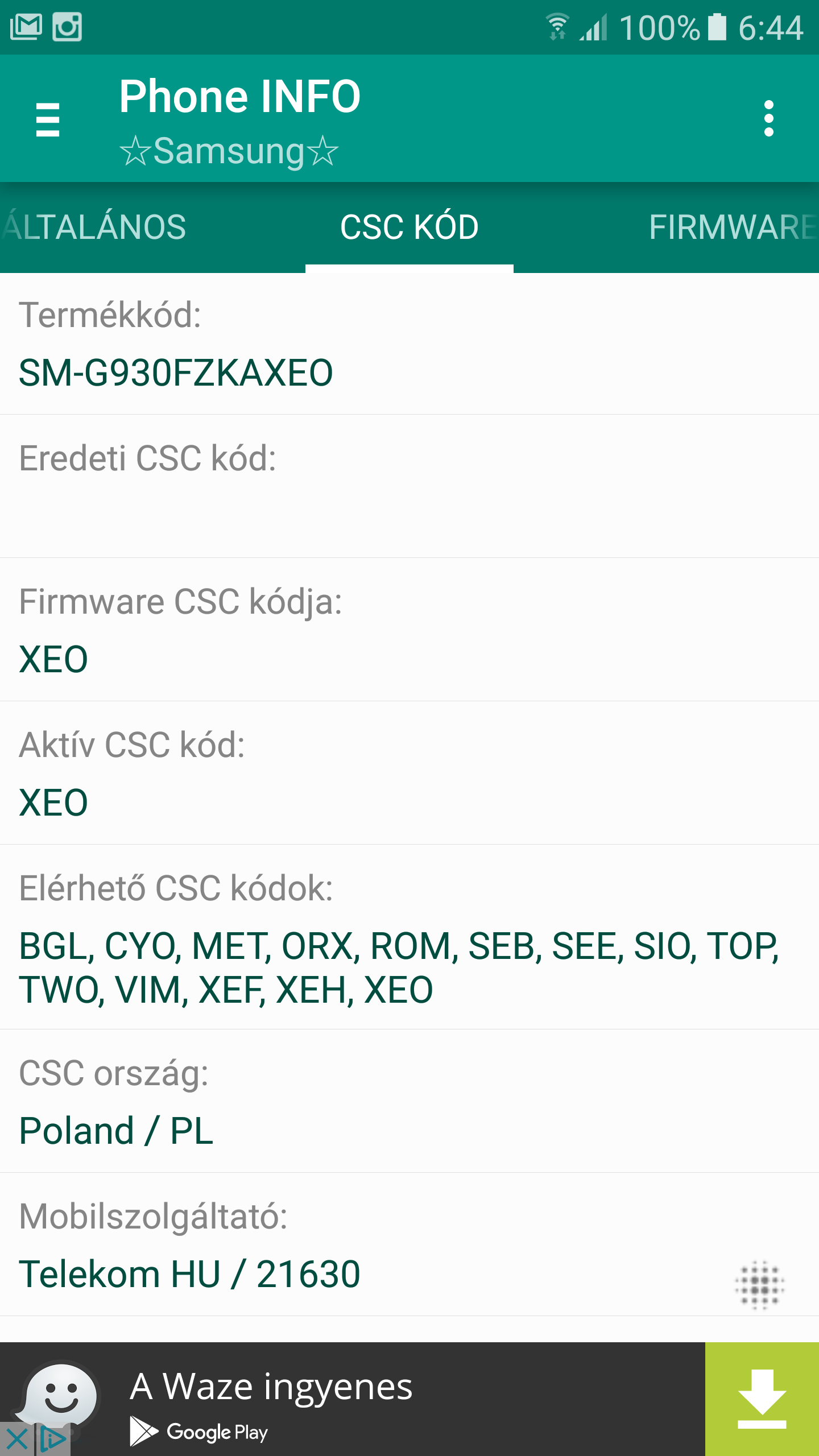Open the navigation drawer menu
The height and width of the screenshot is (1456, 819).
point(48,119)
